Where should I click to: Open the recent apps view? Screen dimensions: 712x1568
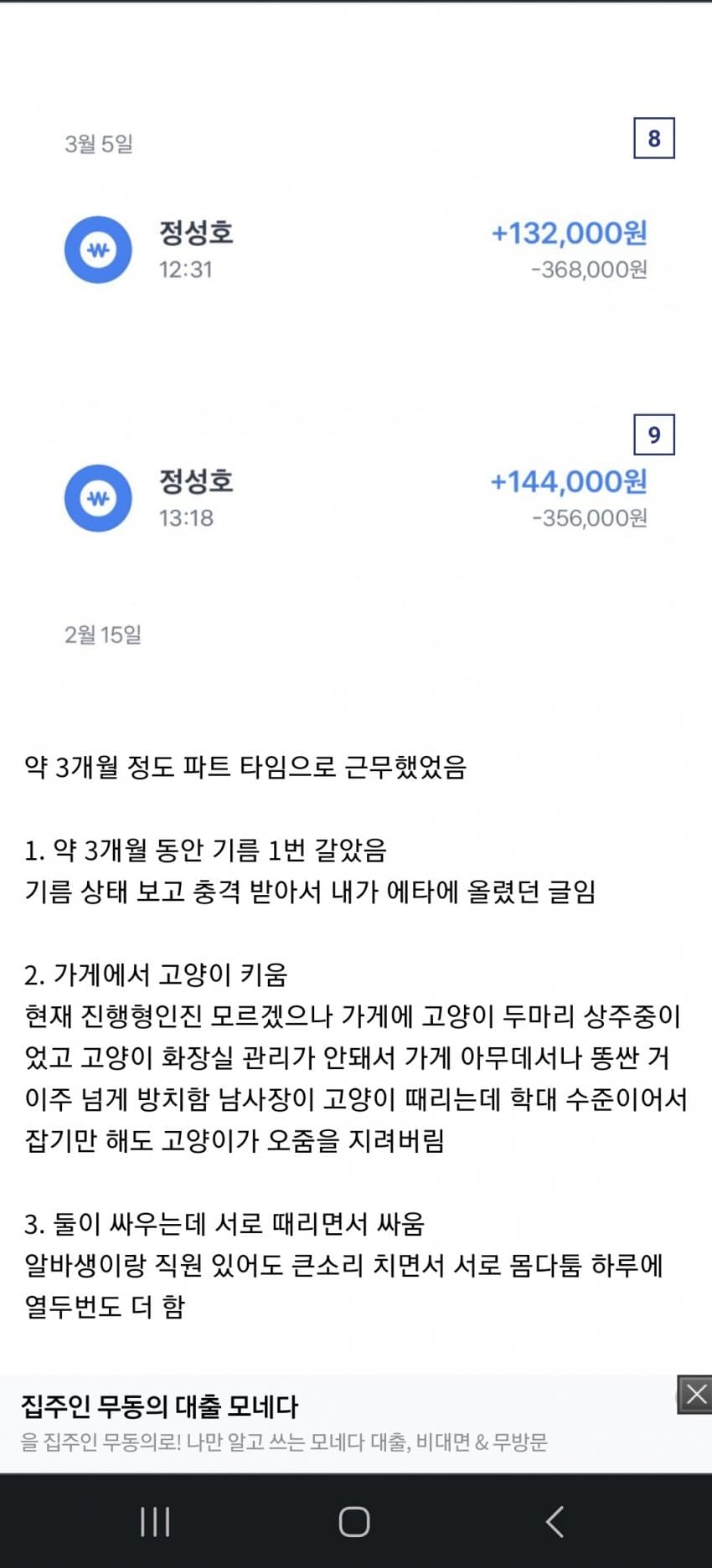155,1521
